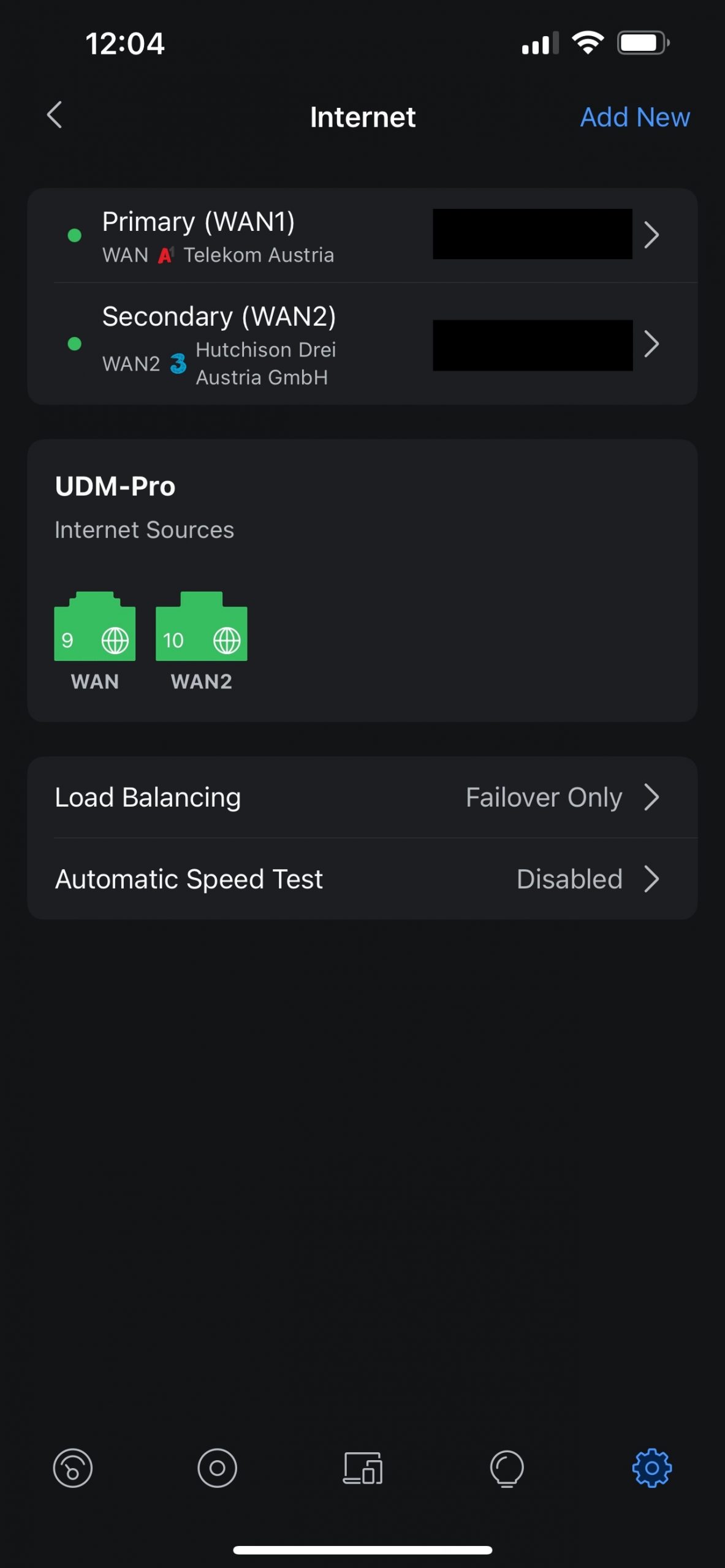Image resolution: width=725 pixels, height=1568 pixels.
Task: Switch to the client devices tab
Action: pos(362,1468)
